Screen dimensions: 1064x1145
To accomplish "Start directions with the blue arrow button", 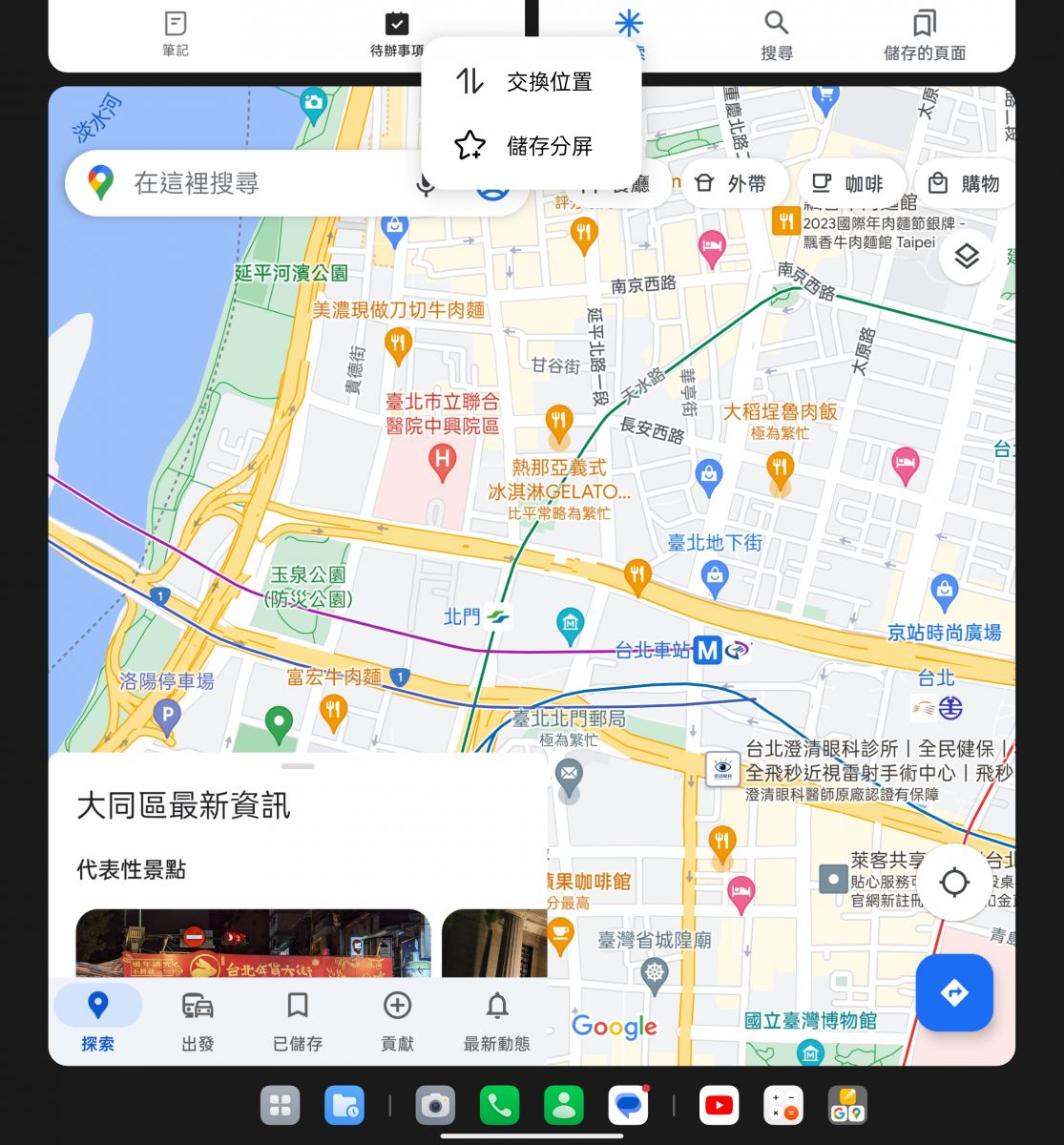I will click(954, 993).
